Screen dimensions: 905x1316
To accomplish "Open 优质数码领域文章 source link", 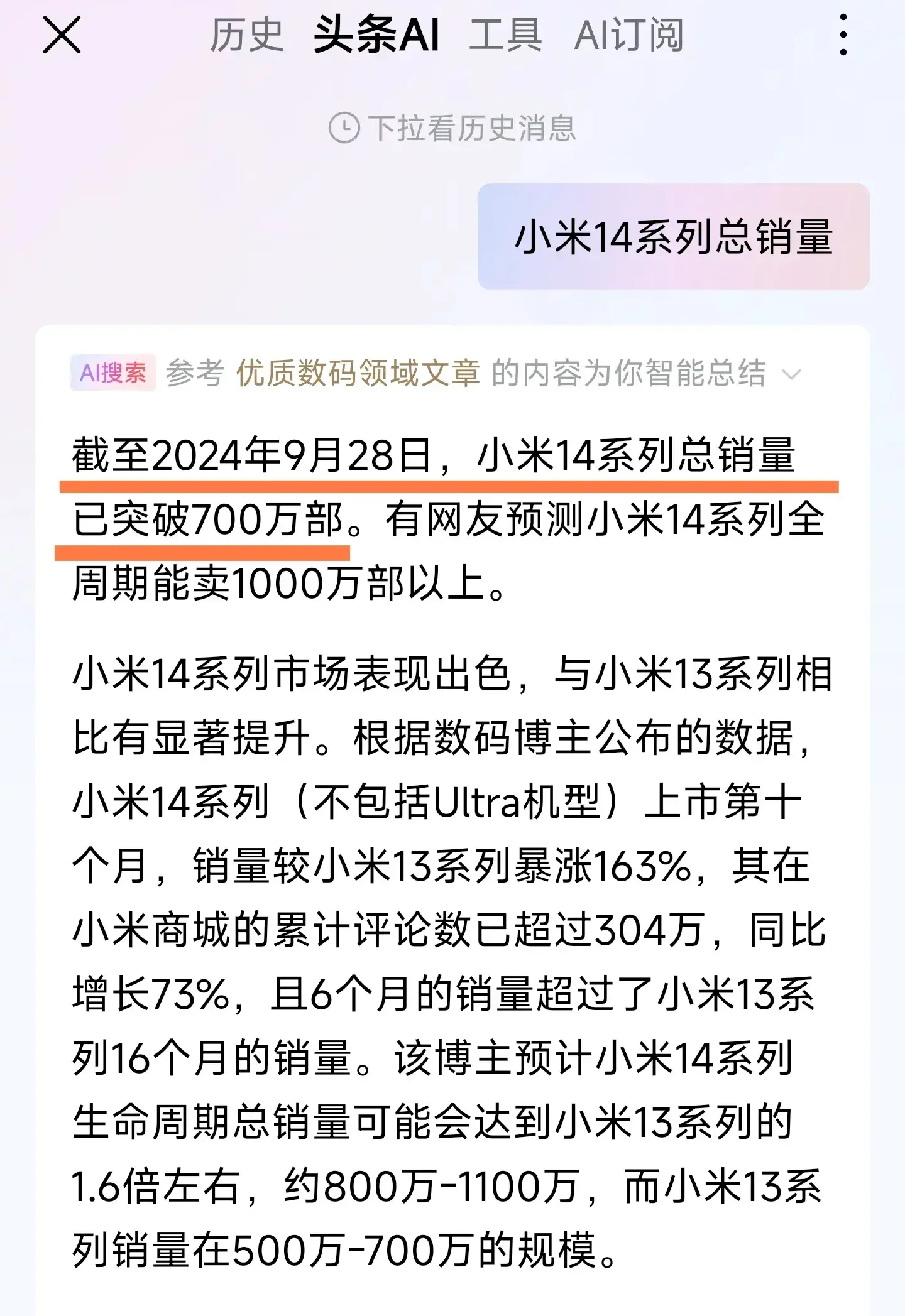I will click(358, 373).
